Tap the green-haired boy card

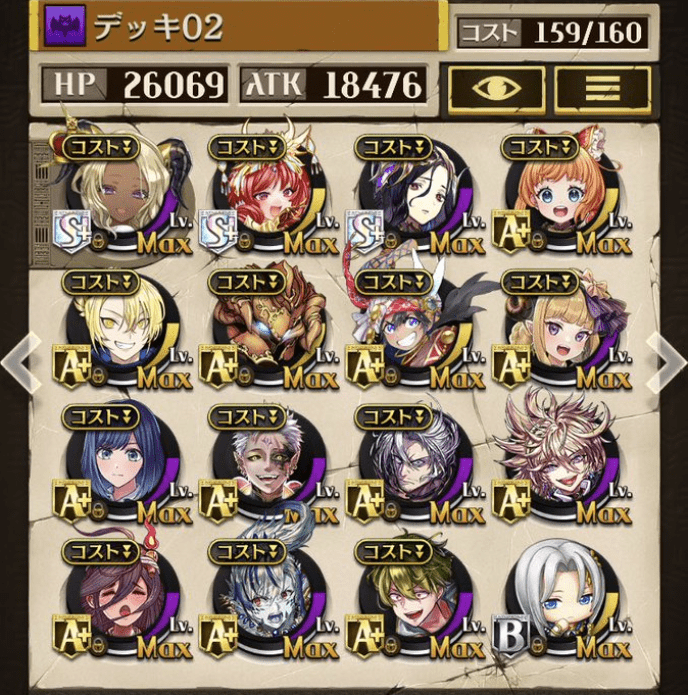(x=410, y=602)
